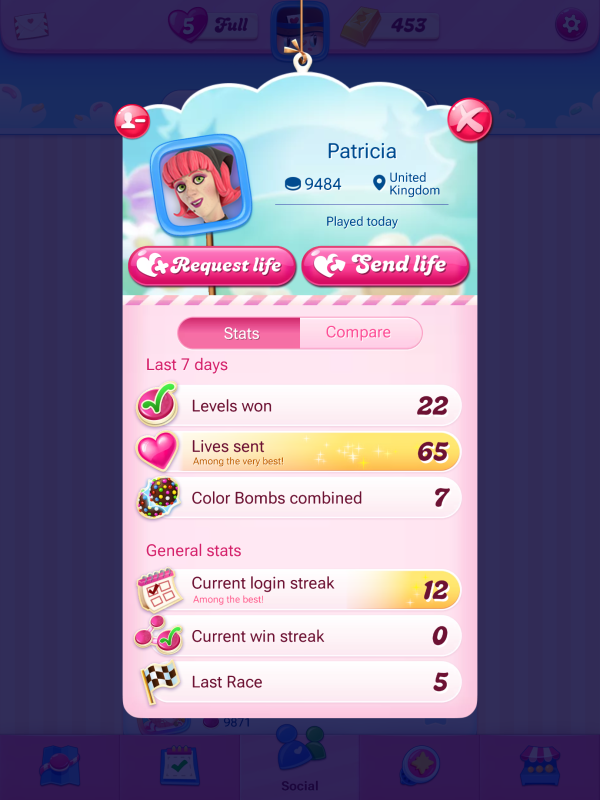Switch to the Compare tab

point(359,333)
